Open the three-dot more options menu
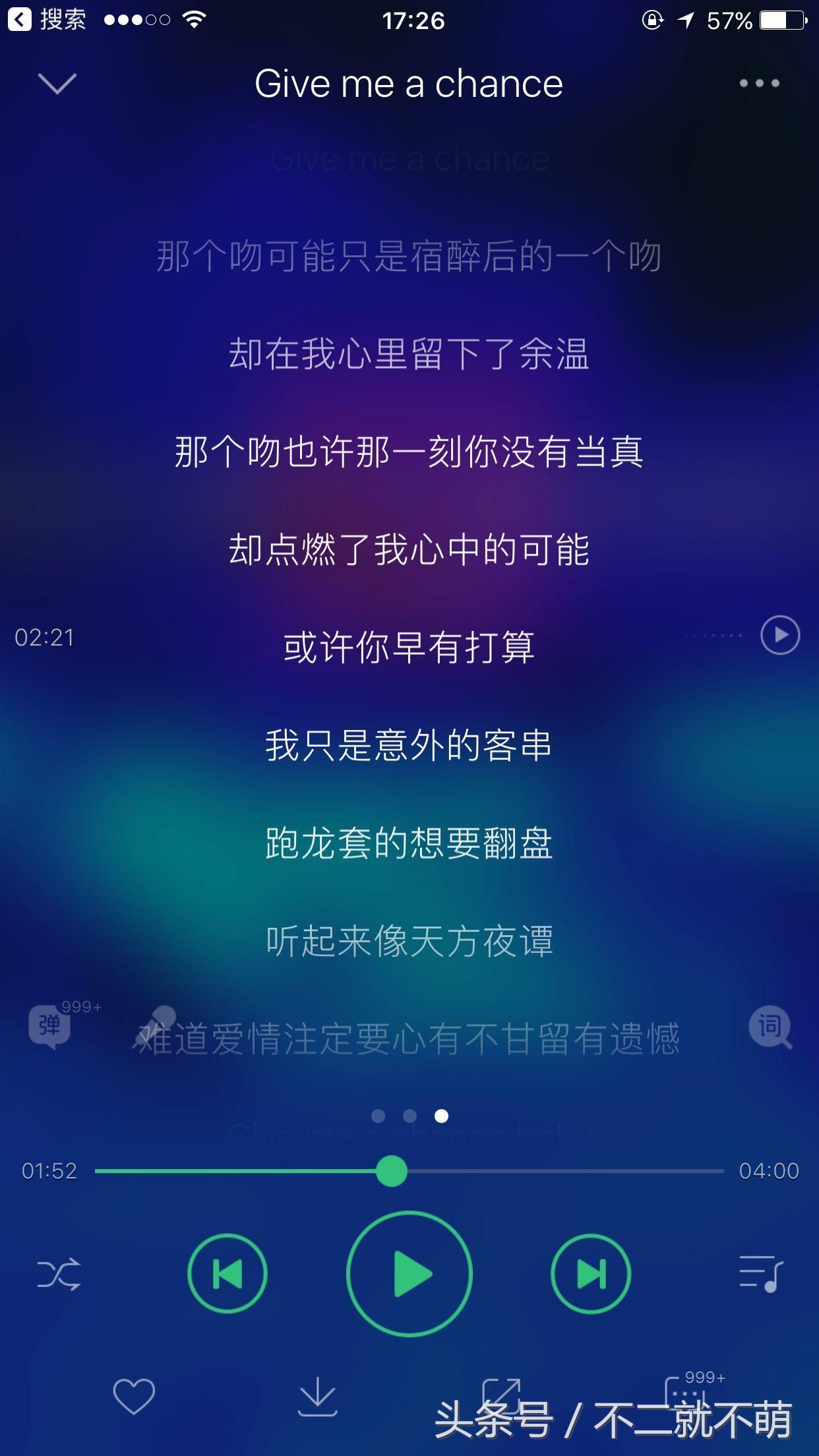Viewport: 819px width, 1456px height. 759,83
